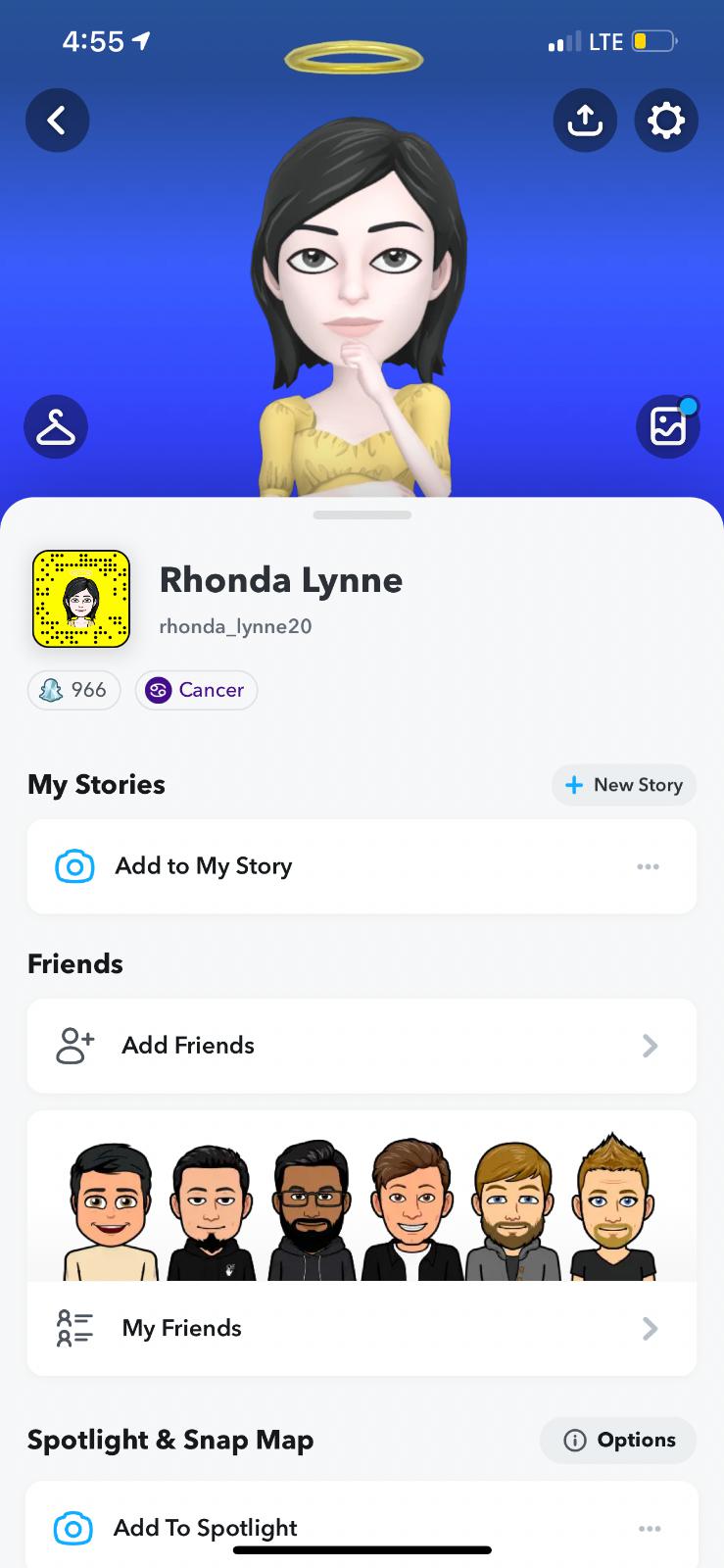
Task: Change outfit with the hanger icon
Action: [x=56, y=427]
